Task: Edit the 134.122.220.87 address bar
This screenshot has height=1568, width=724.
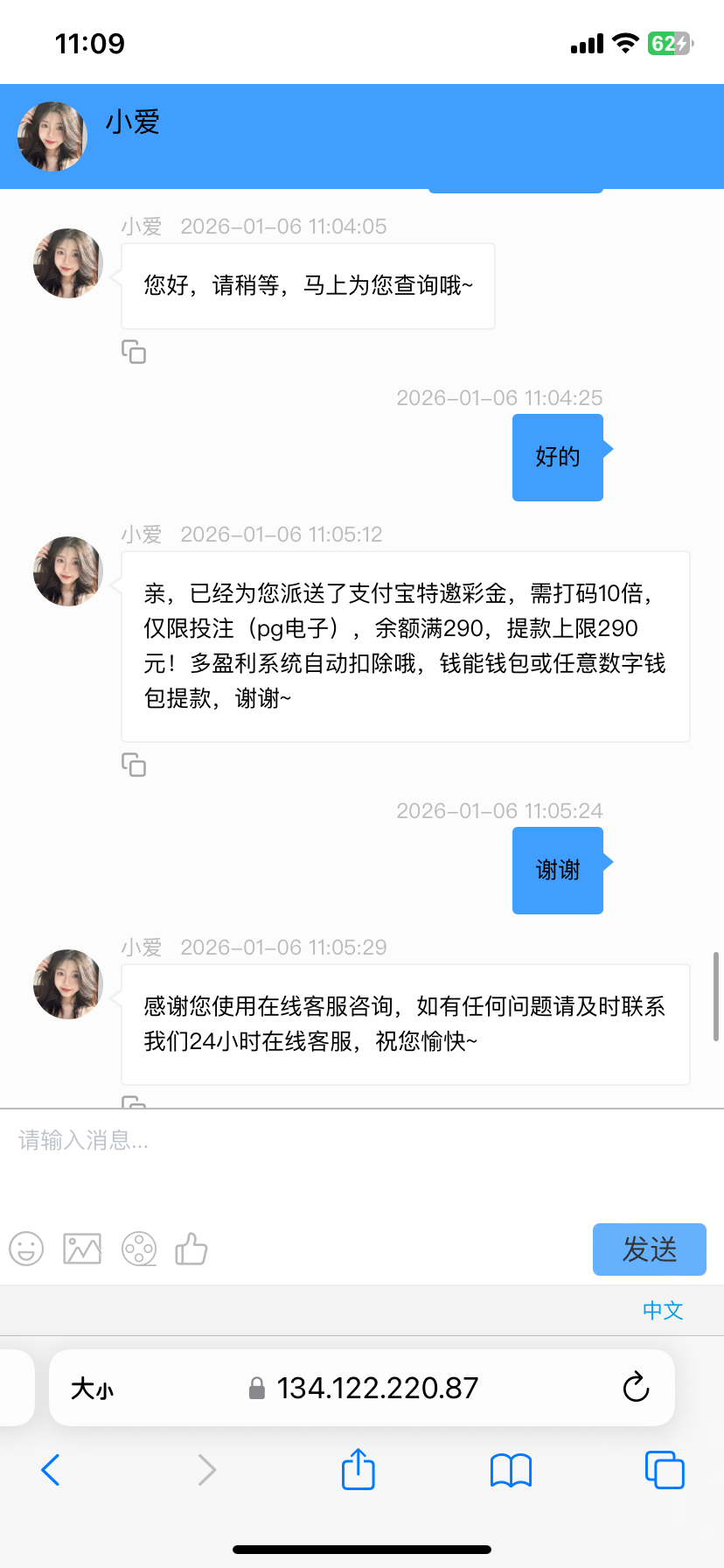Action: [x=376, y=1388]
